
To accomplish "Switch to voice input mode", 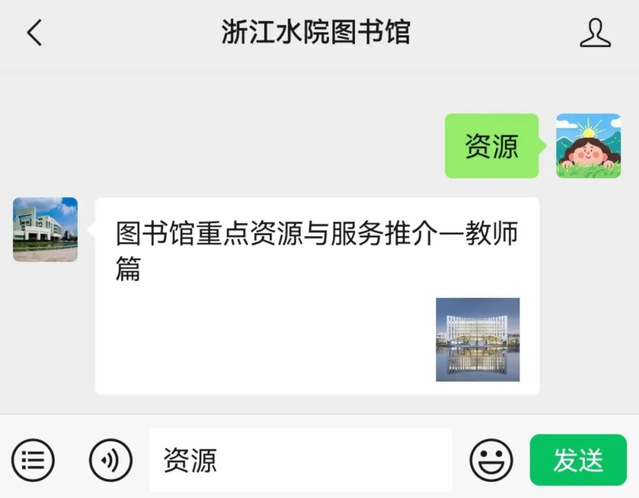I will (x=110, y=460).
